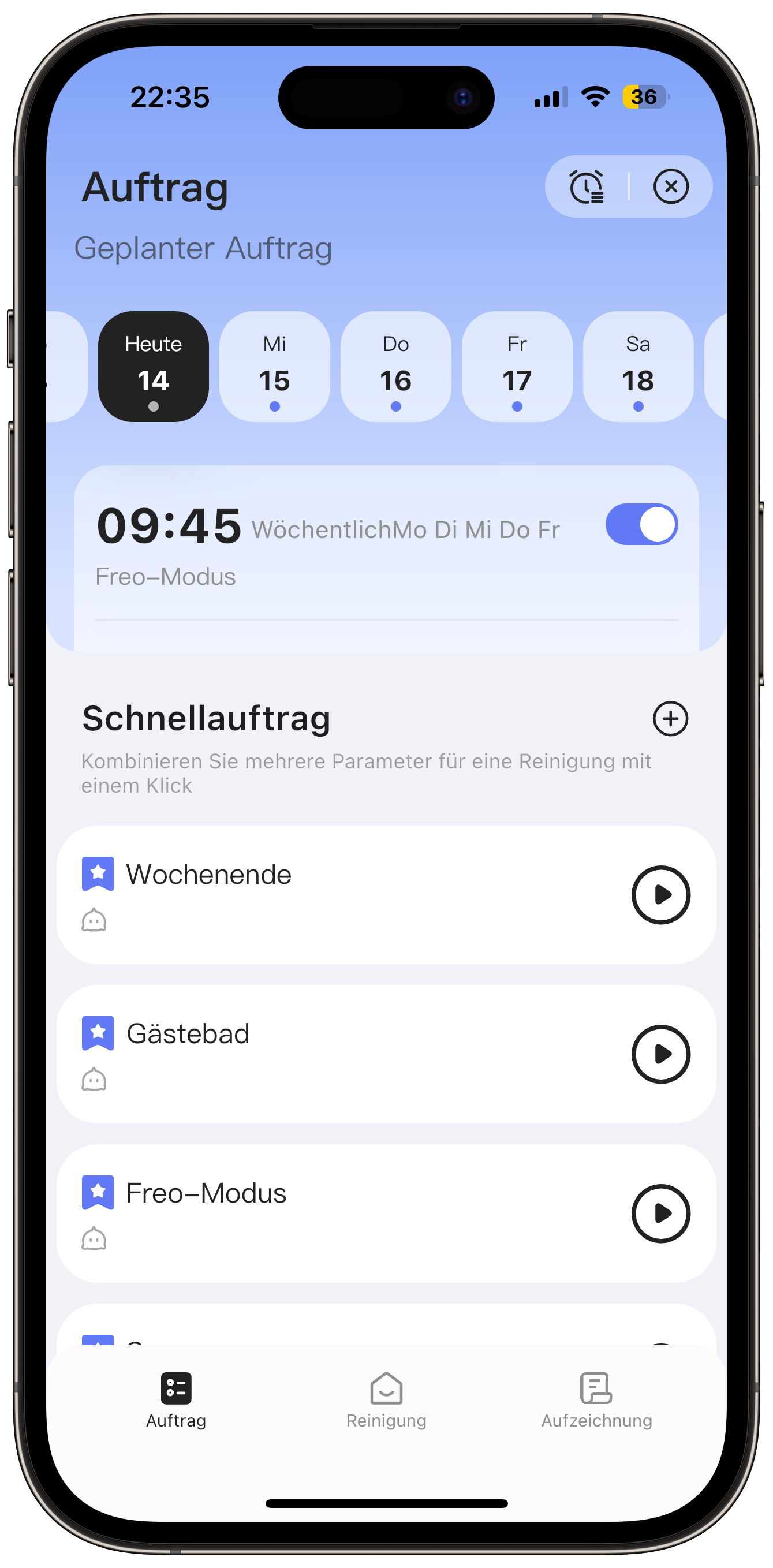Disable the 09:45 scheduled job toggle
Screen dimensions: 773x1568
[641, 524]
